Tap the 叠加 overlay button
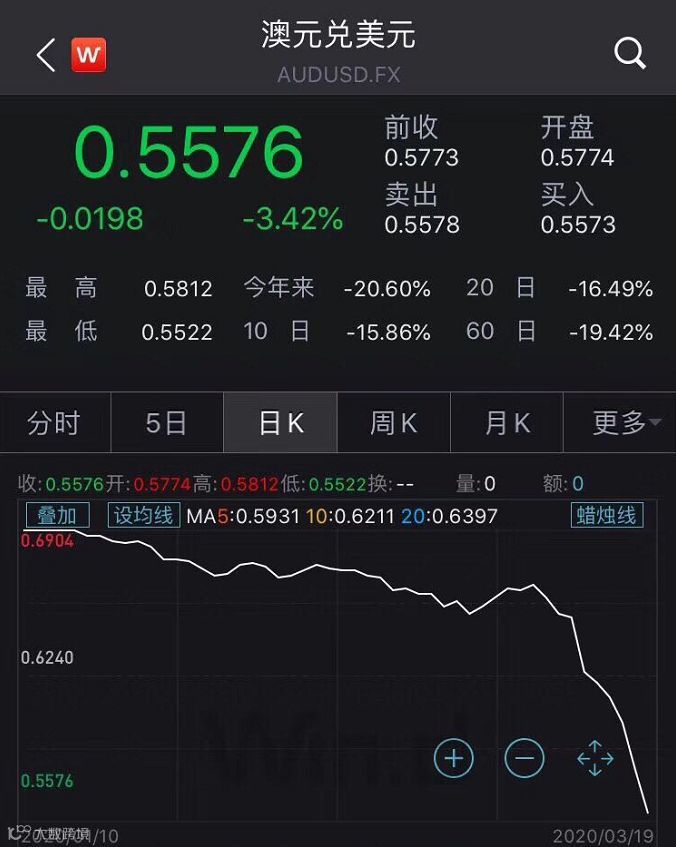The image size is (676, 847). [x=57, y=515]
